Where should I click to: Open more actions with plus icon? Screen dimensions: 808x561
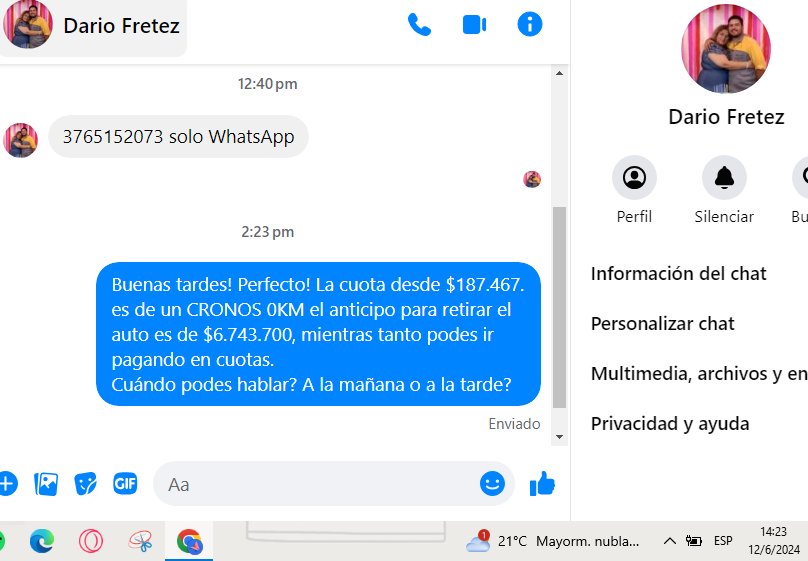point(7,484)
